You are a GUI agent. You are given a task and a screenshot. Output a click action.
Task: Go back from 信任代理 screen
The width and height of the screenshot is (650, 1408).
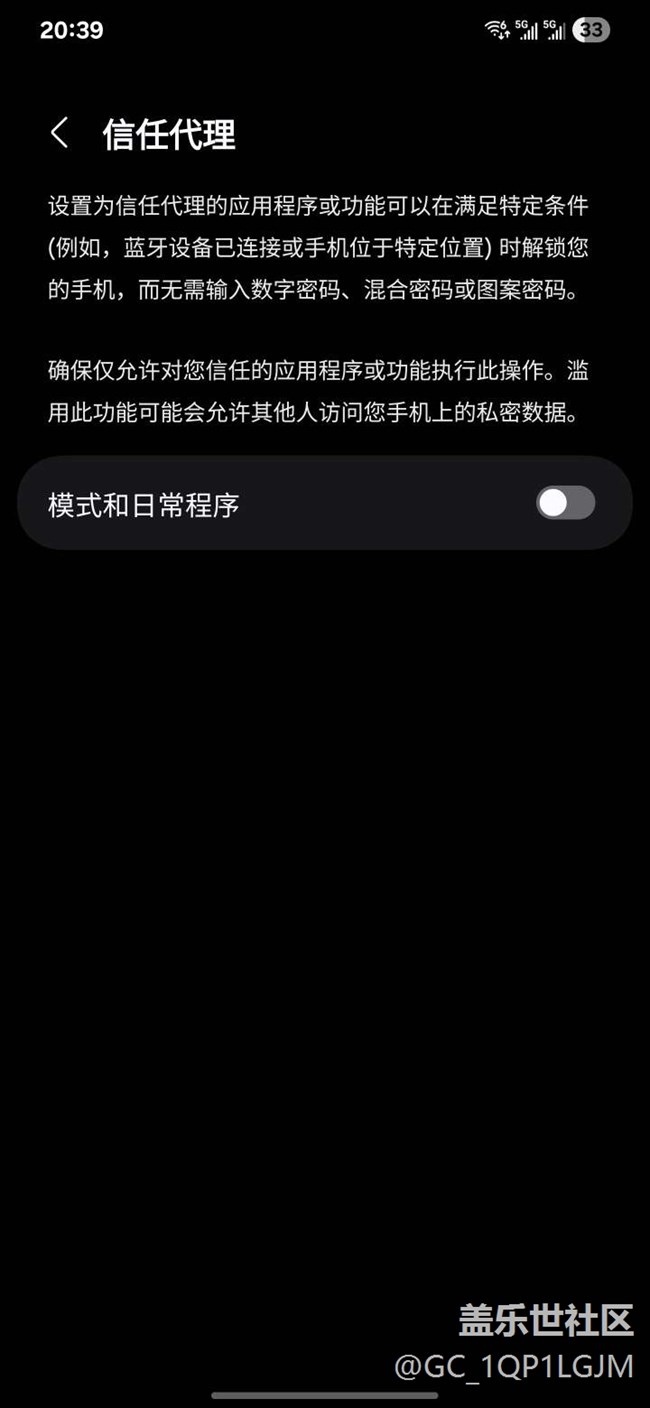coord(60,133)
